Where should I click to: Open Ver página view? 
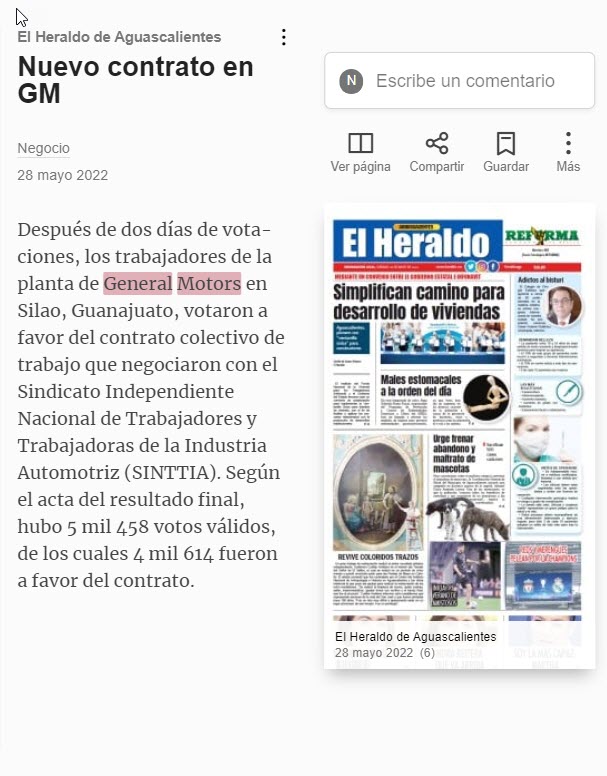pyautogui.click(x=361, y=152)
